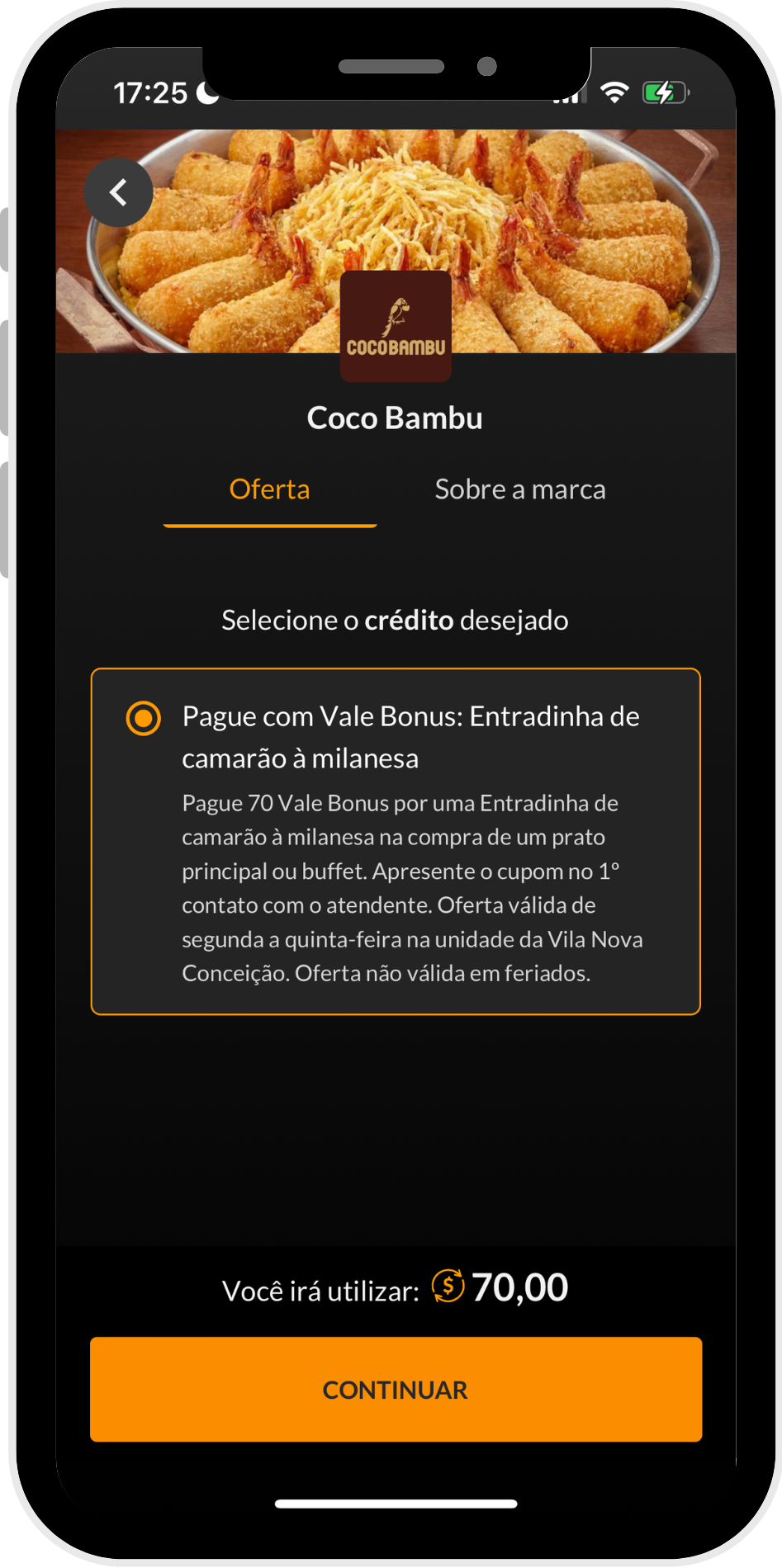Go back using the arrow button
This screenshot has height=1568, width=782.
tap(119, 193)
